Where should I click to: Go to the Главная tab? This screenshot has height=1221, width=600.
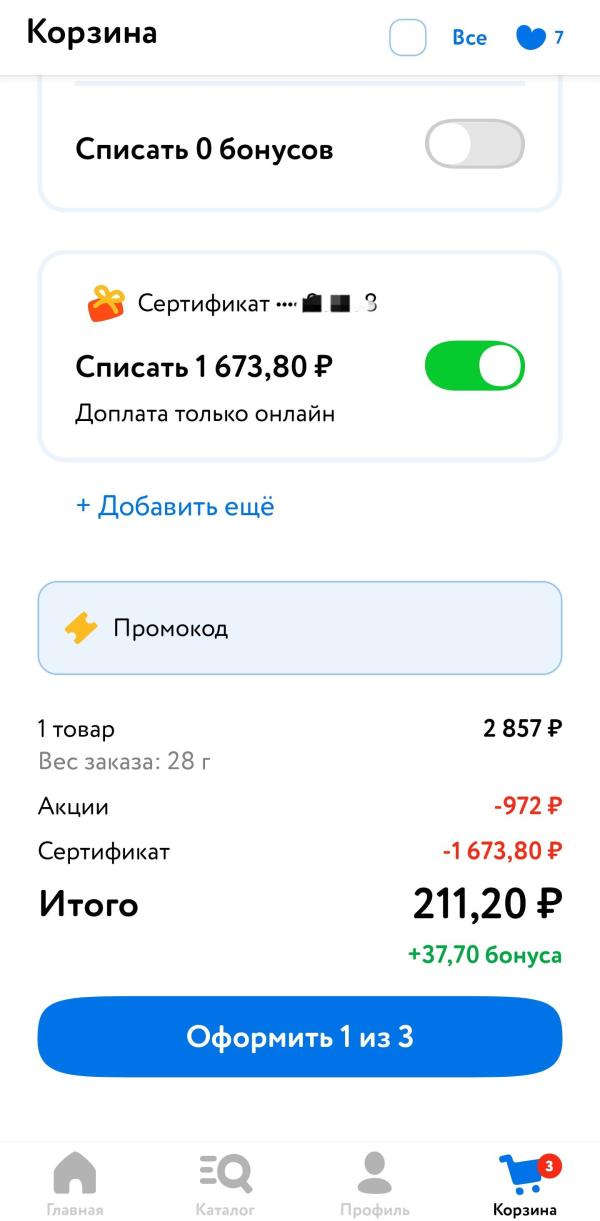tap(75, 1183)
